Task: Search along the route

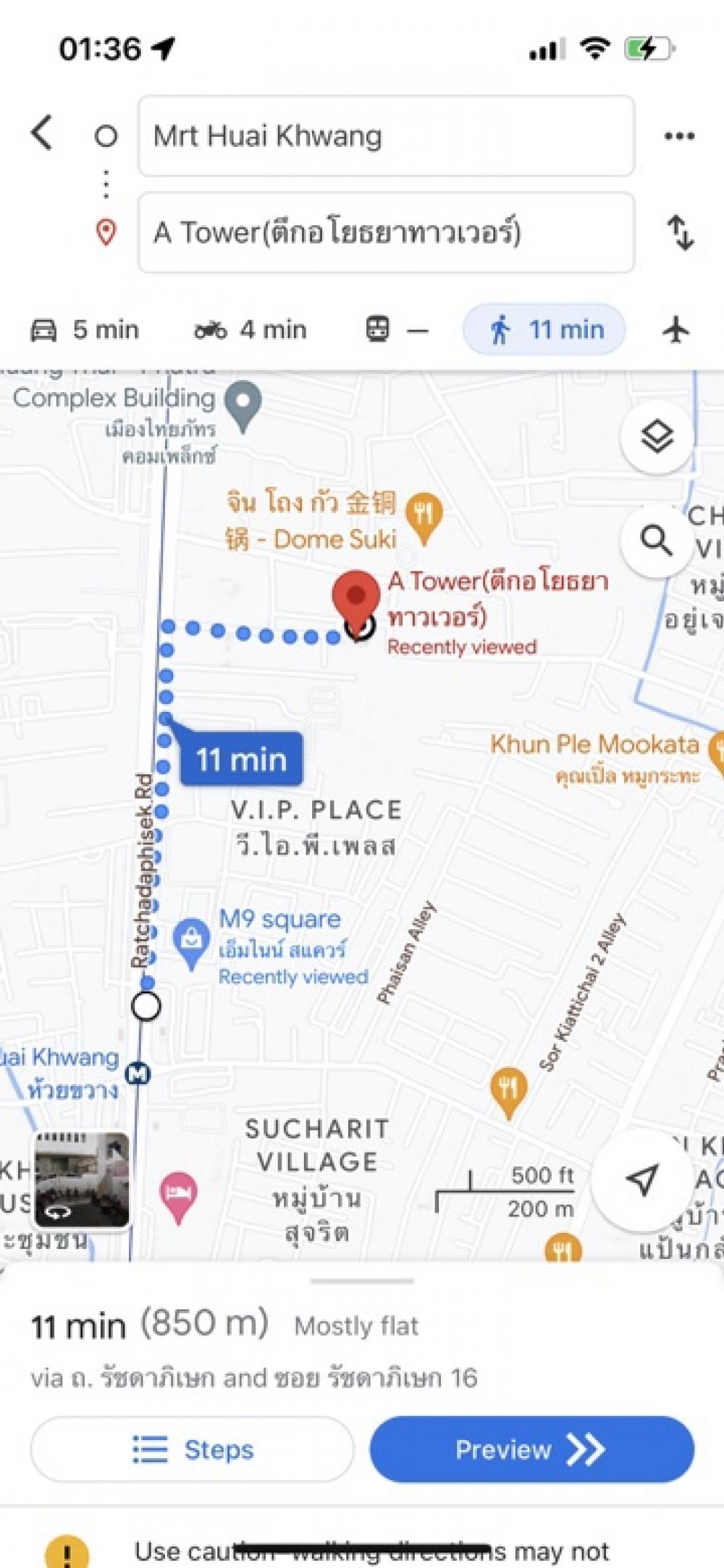Action: pyautogui.click(x=657, y=541)
